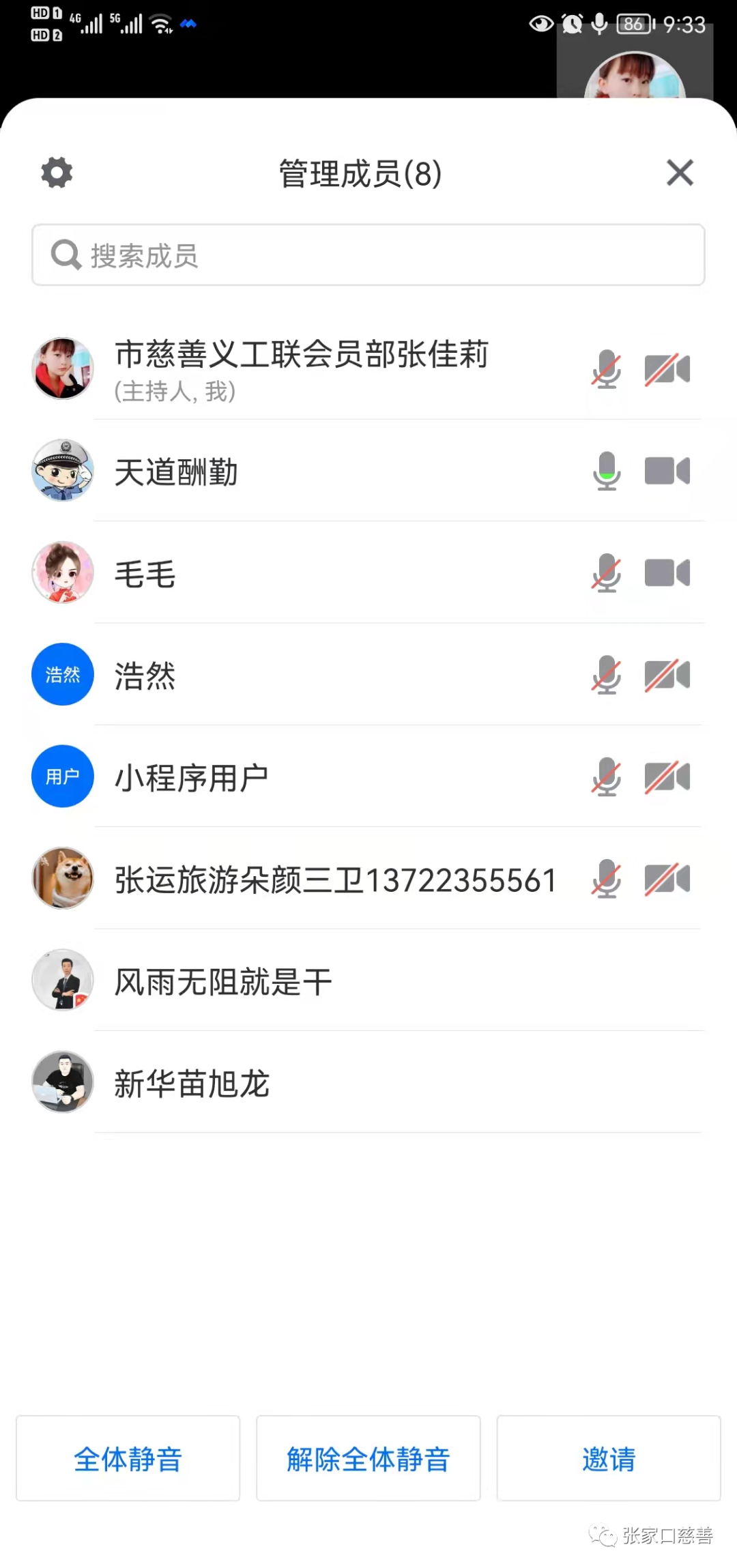
Task: Unmute your own microphone (主持人, 我)
Action: tap(606, 369)
